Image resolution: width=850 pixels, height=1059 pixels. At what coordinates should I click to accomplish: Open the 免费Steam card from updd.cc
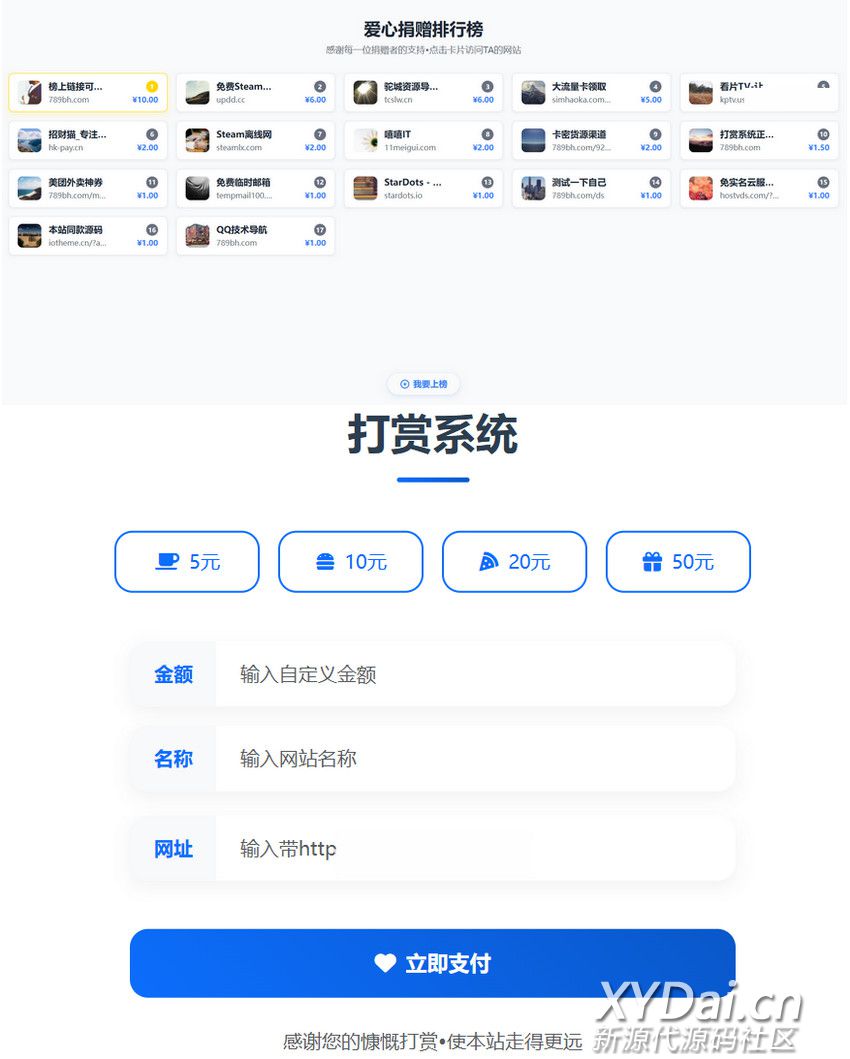coord(255,93)
